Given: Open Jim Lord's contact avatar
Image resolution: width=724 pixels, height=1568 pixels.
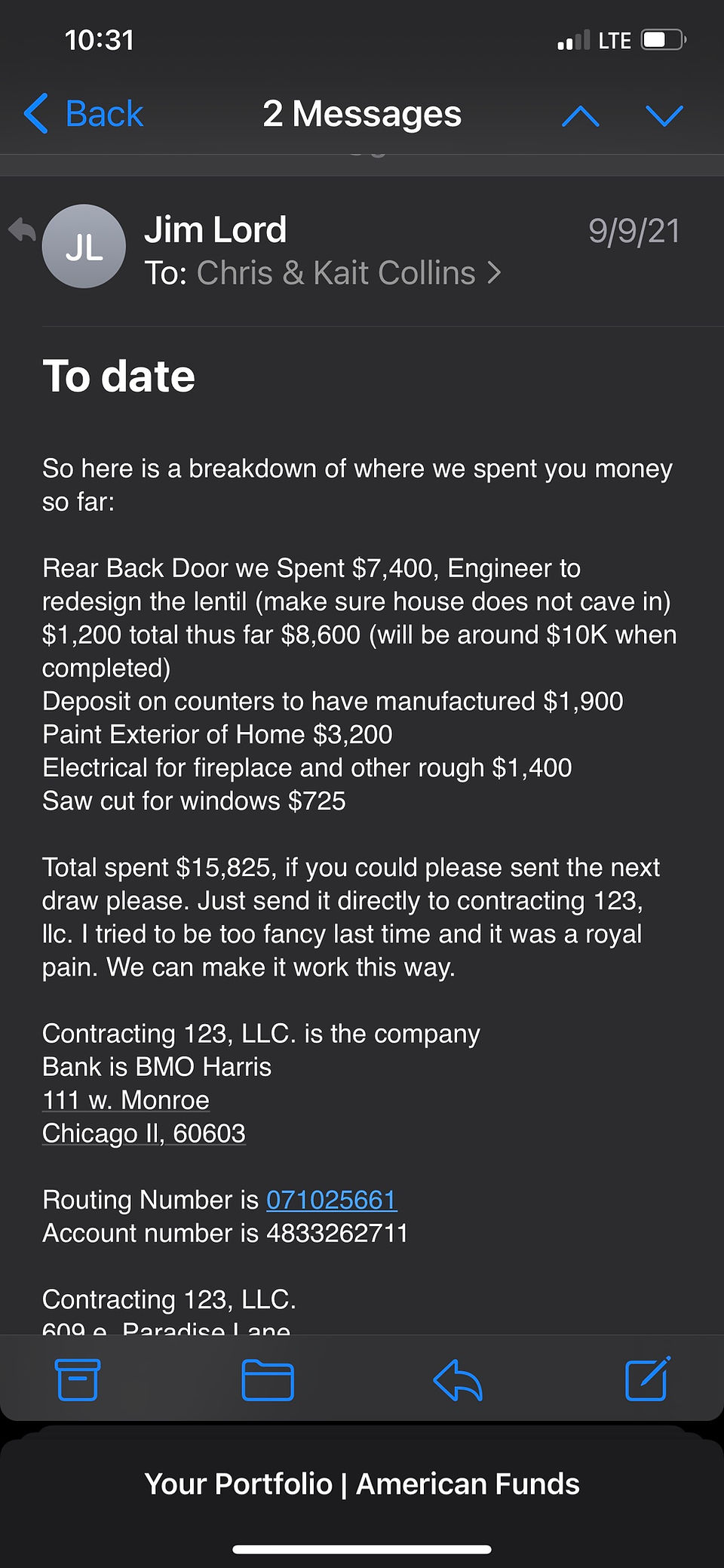Looking at the screenshot, I should coord(84,246).
